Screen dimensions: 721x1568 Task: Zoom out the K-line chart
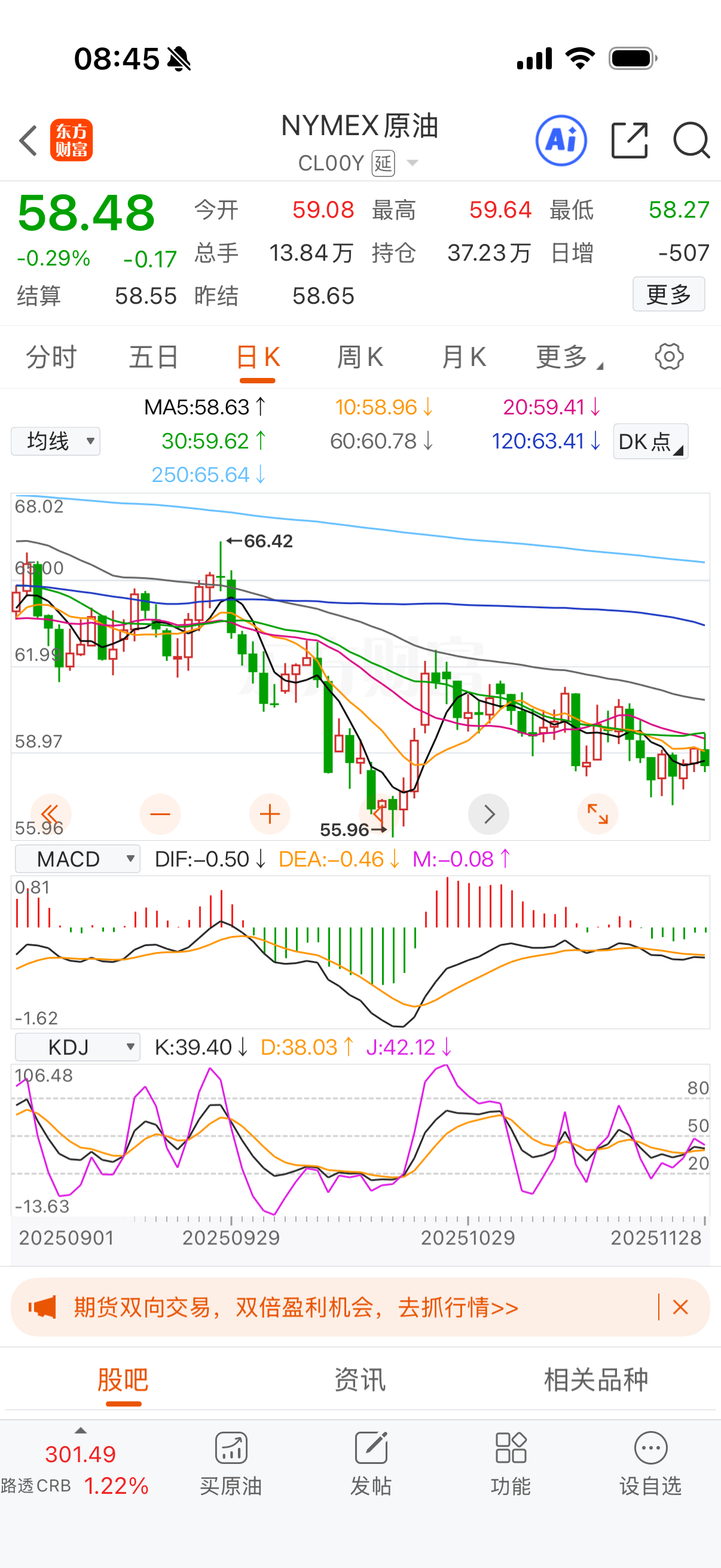point(160,814)
